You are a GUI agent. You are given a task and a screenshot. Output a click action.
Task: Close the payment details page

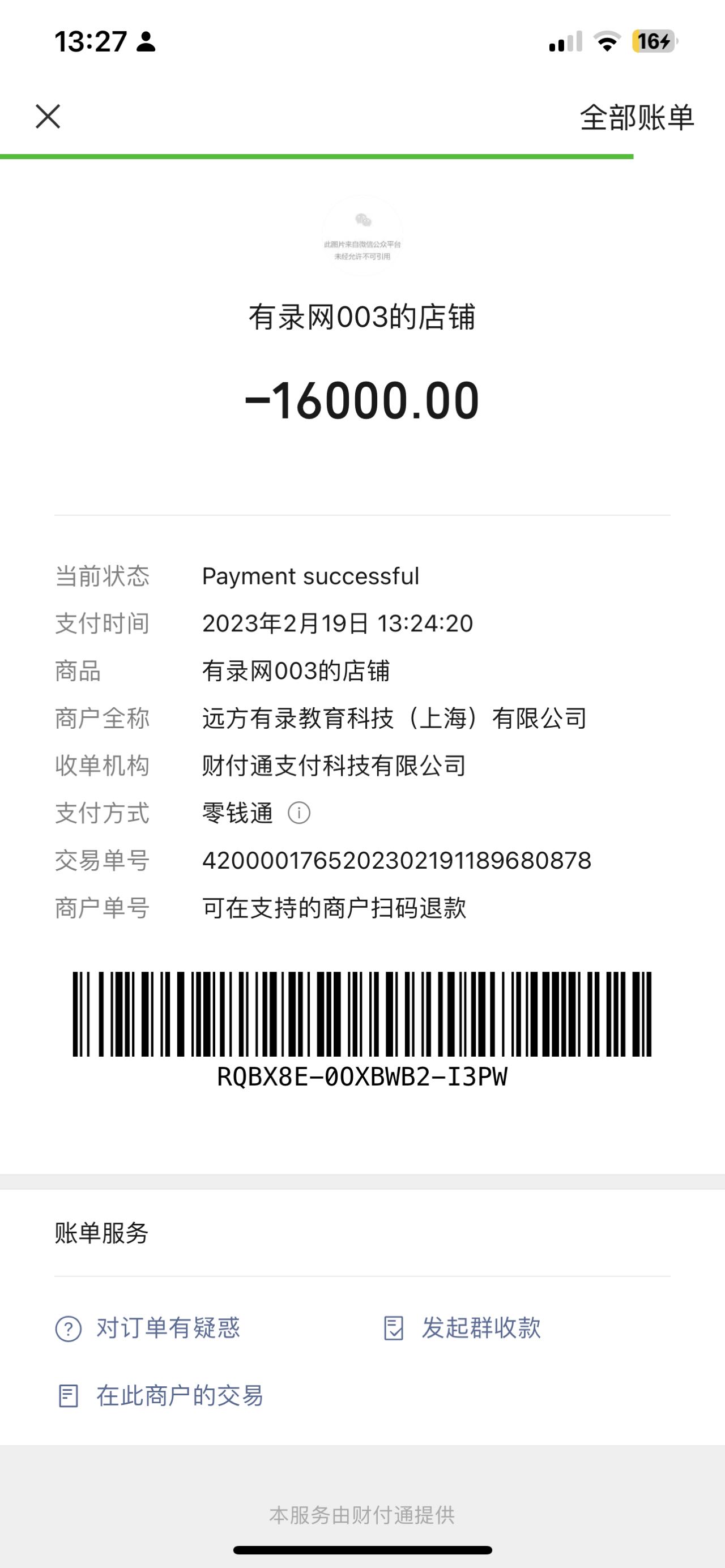pyautogui.click(x=48, y=116)
